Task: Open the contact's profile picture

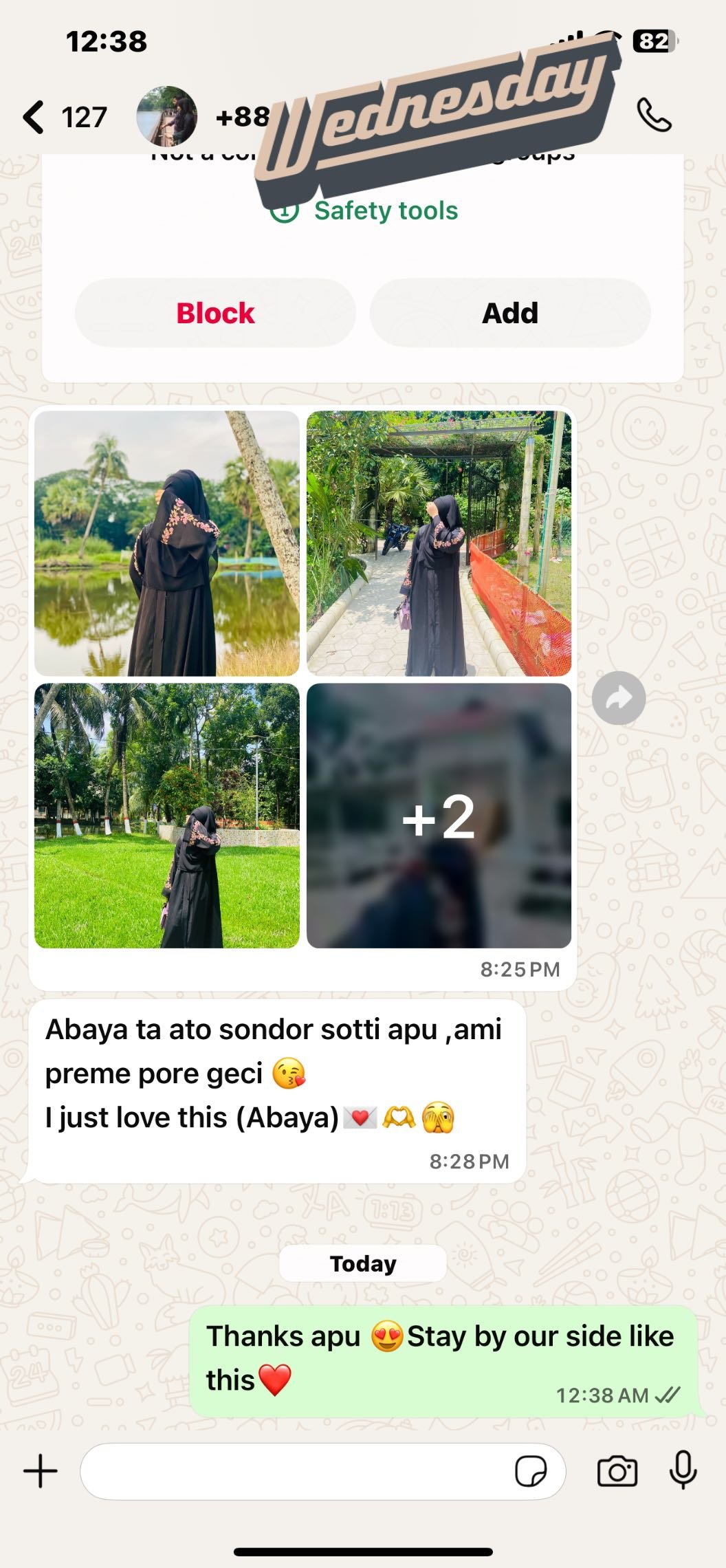Action: point(167,117)
